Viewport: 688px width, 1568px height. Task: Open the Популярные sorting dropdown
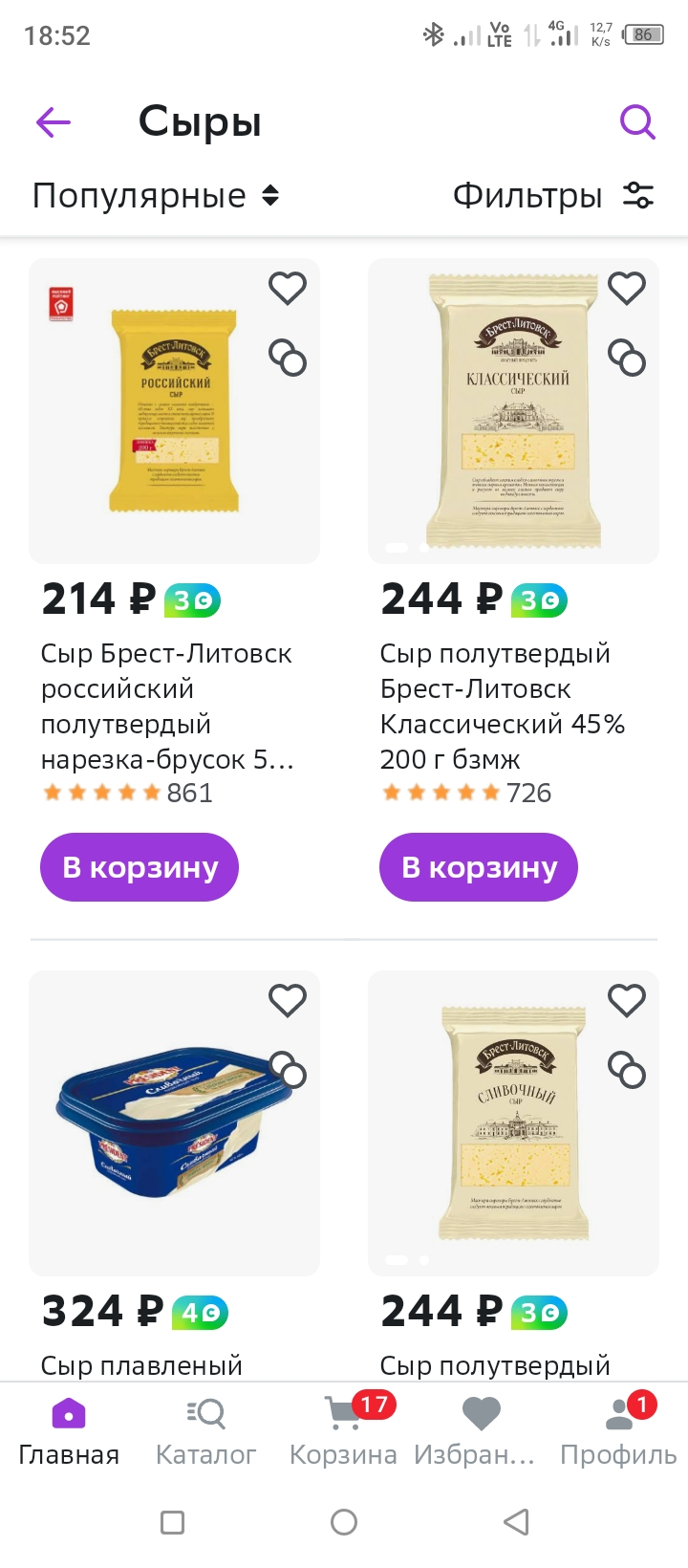[x=156, y=196]
